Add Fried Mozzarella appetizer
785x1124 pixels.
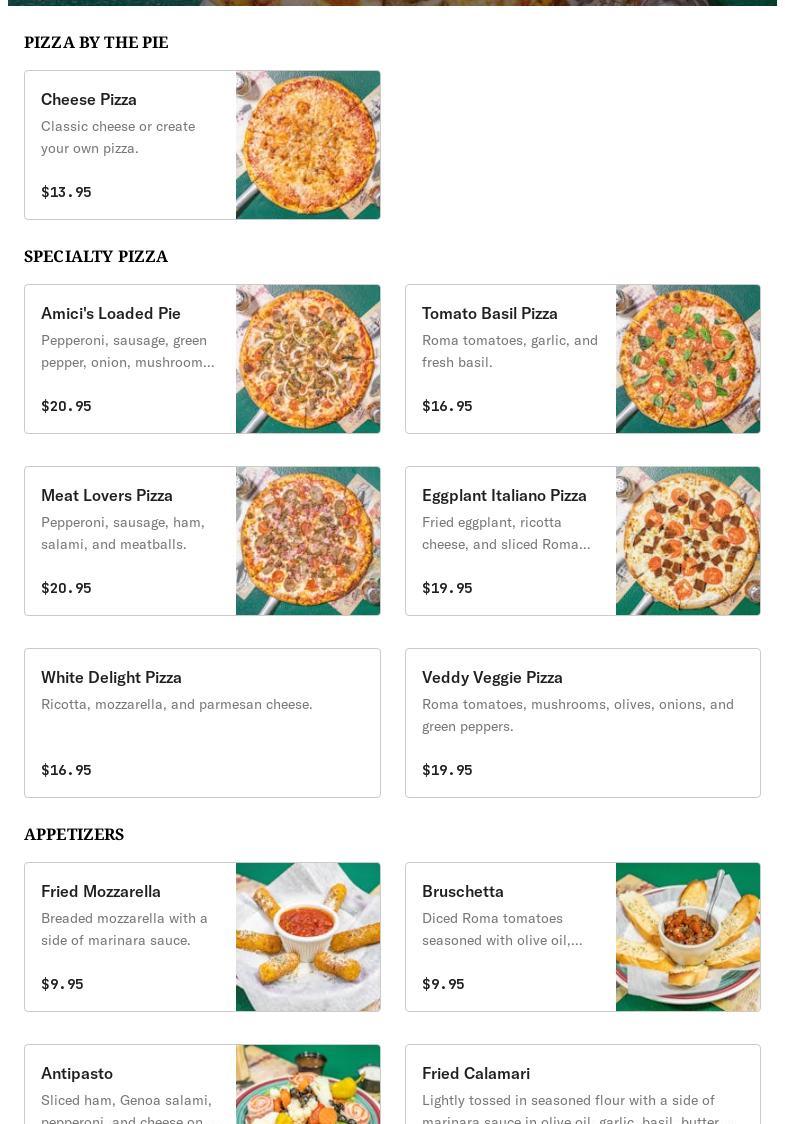point(202,937)
